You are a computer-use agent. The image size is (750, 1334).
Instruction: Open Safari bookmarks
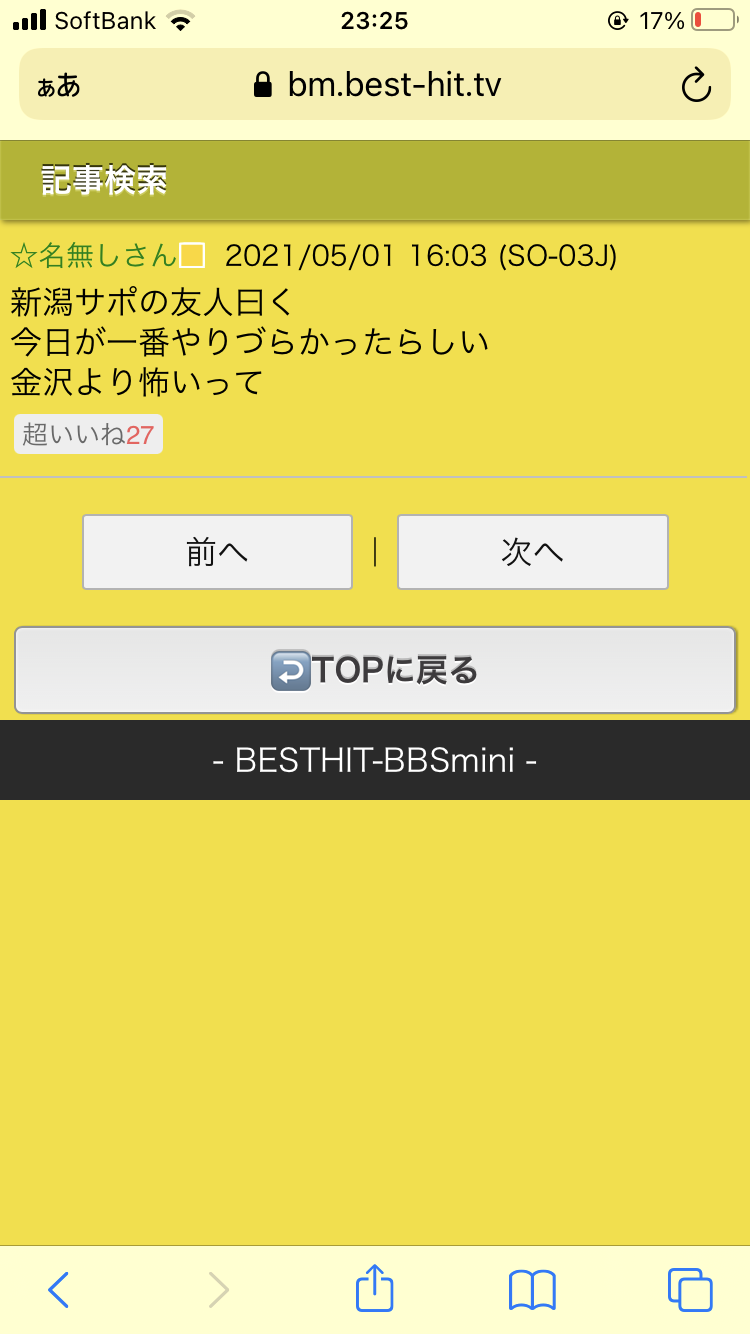pyautogui.click(x=532, y=1290)
